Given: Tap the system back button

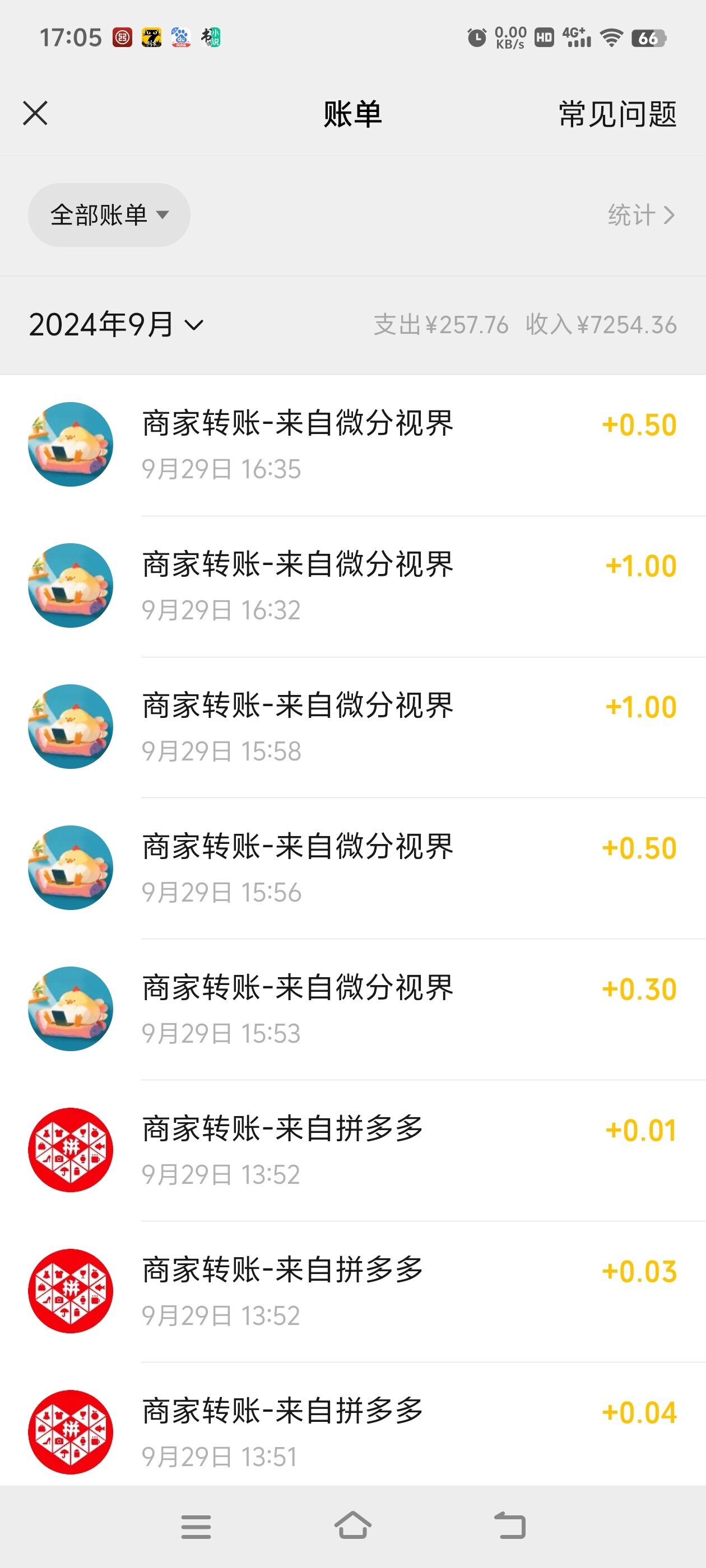Looking at the screenshot, I should click(x=509, y=1526).
